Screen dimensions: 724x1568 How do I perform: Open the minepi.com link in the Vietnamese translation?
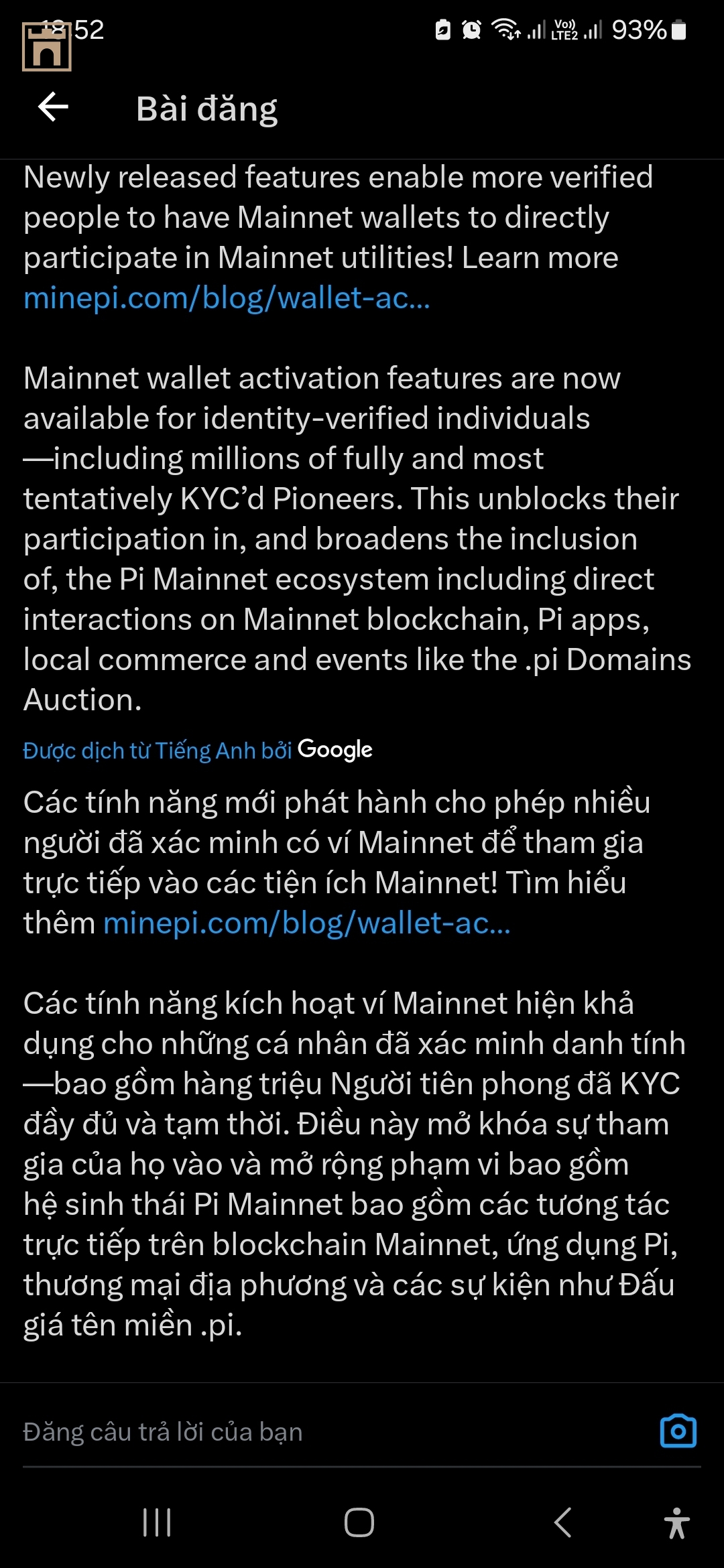coord(306,923)
